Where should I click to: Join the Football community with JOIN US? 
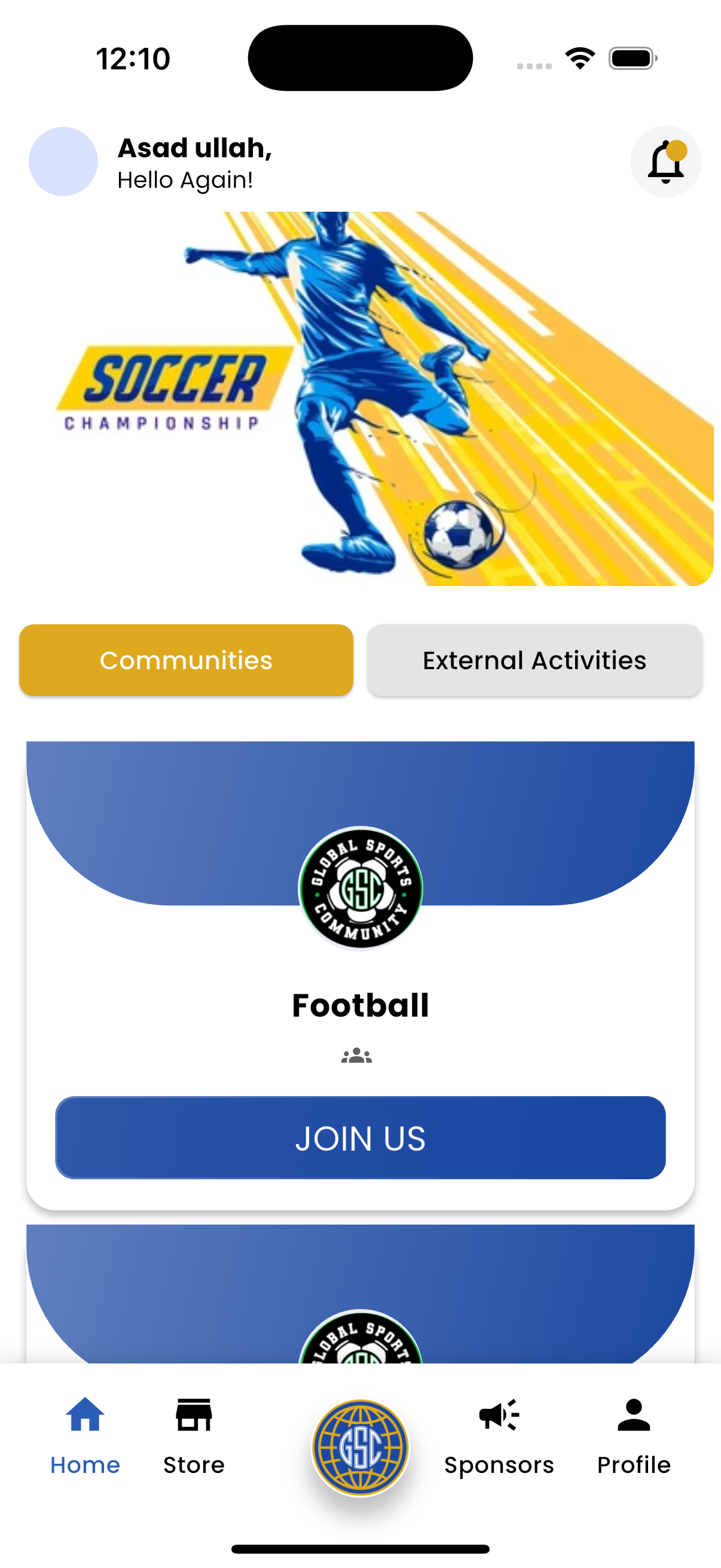pyautogui.click(x=360, y=1137)
